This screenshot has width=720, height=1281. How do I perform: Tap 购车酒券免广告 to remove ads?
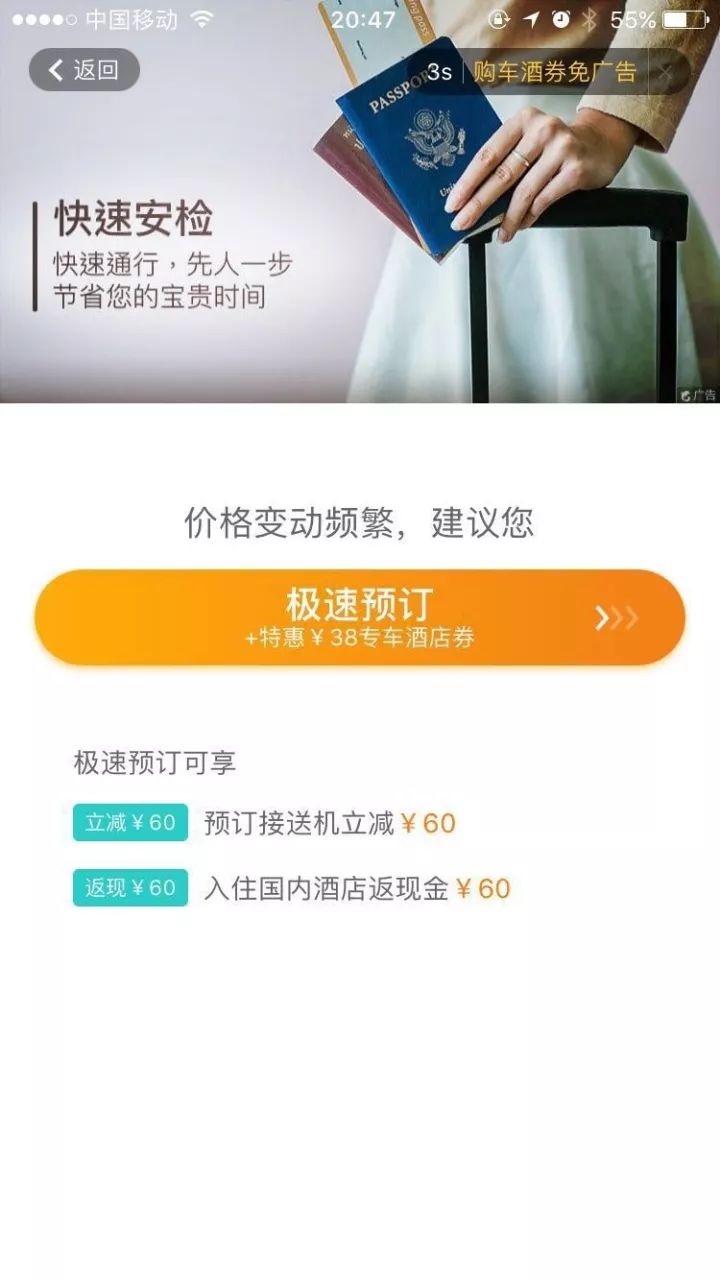click(x=554, y=72)
